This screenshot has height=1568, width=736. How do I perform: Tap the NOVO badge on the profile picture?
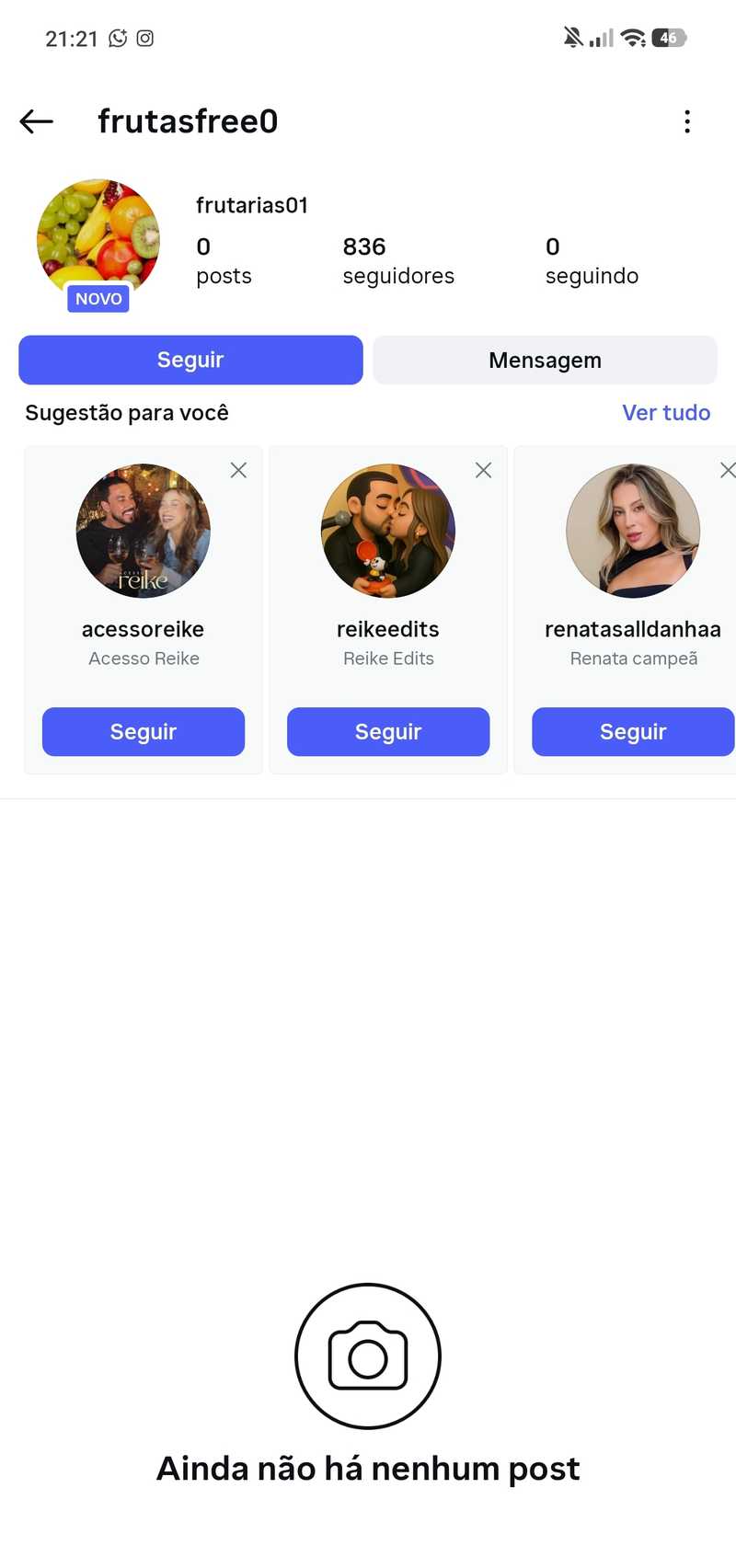98,298
